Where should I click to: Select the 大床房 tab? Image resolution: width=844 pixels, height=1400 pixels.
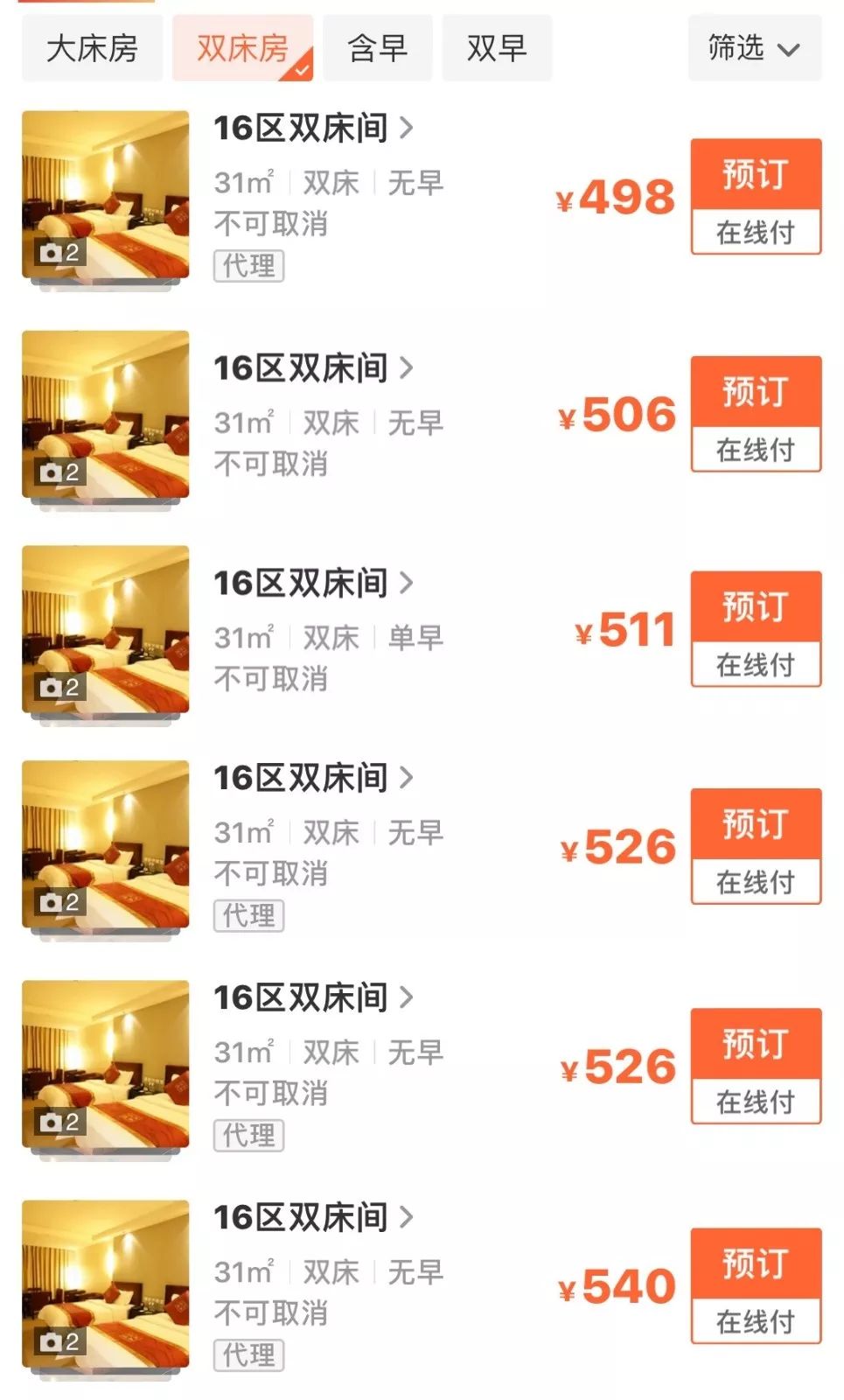[91, 49]
